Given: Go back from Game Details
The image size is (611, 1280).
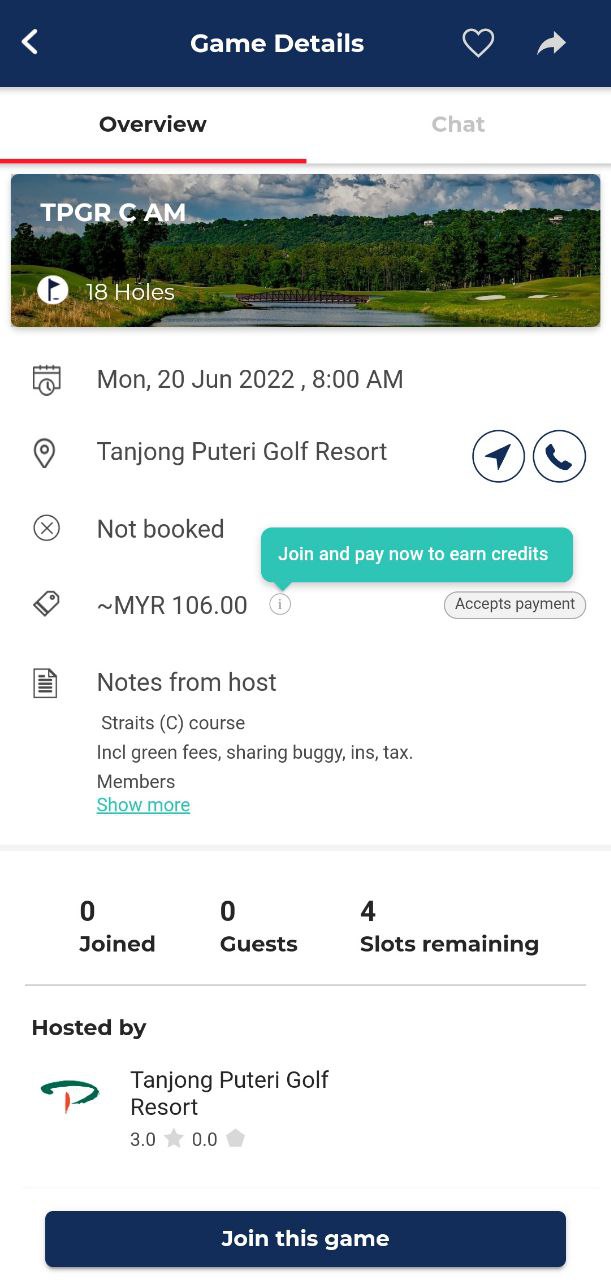Looking at the screenshot, I should 30,42.
